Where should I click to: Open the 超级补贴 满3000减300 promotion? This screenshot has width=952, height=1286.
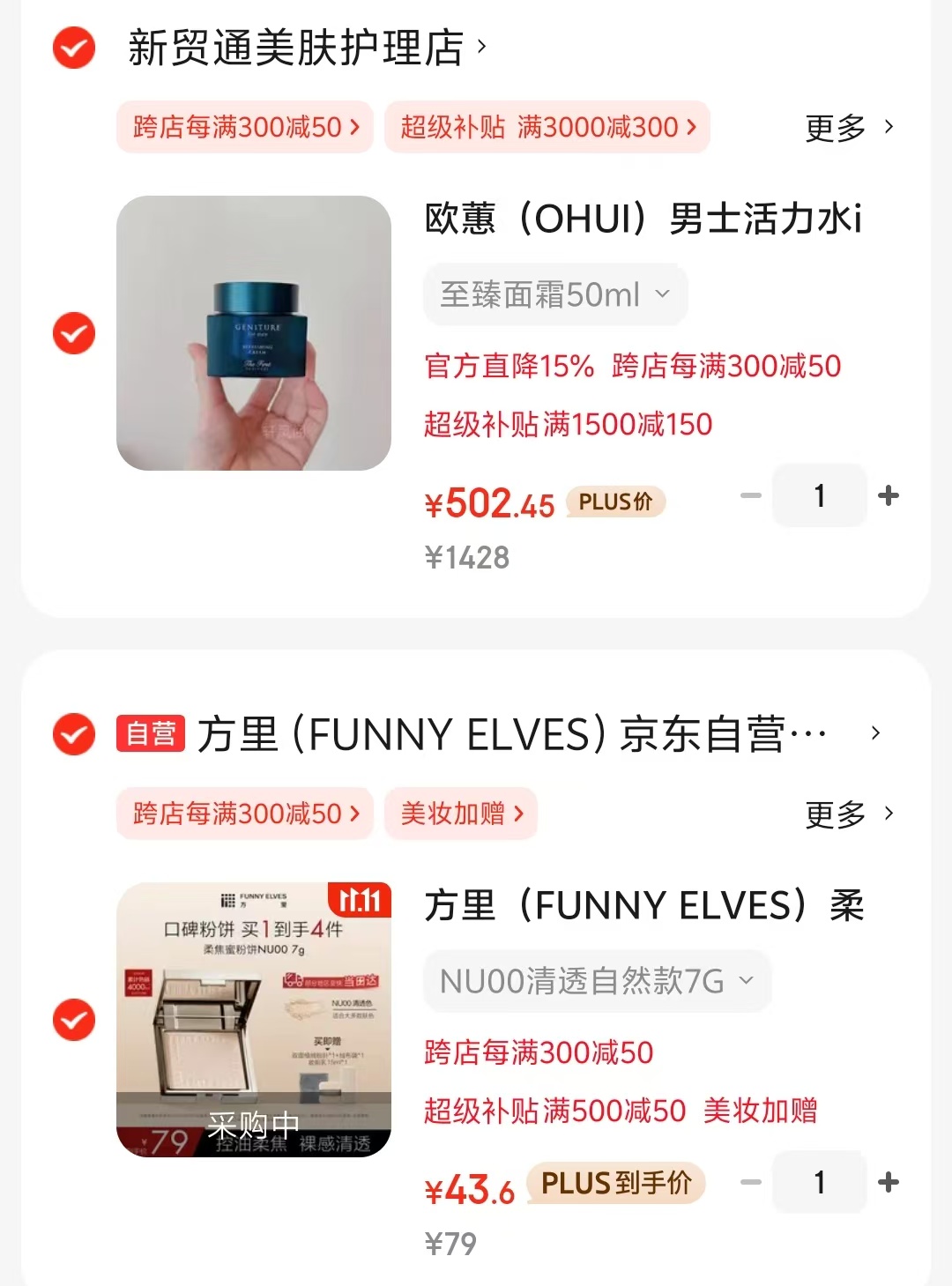[x=547, y=127]
